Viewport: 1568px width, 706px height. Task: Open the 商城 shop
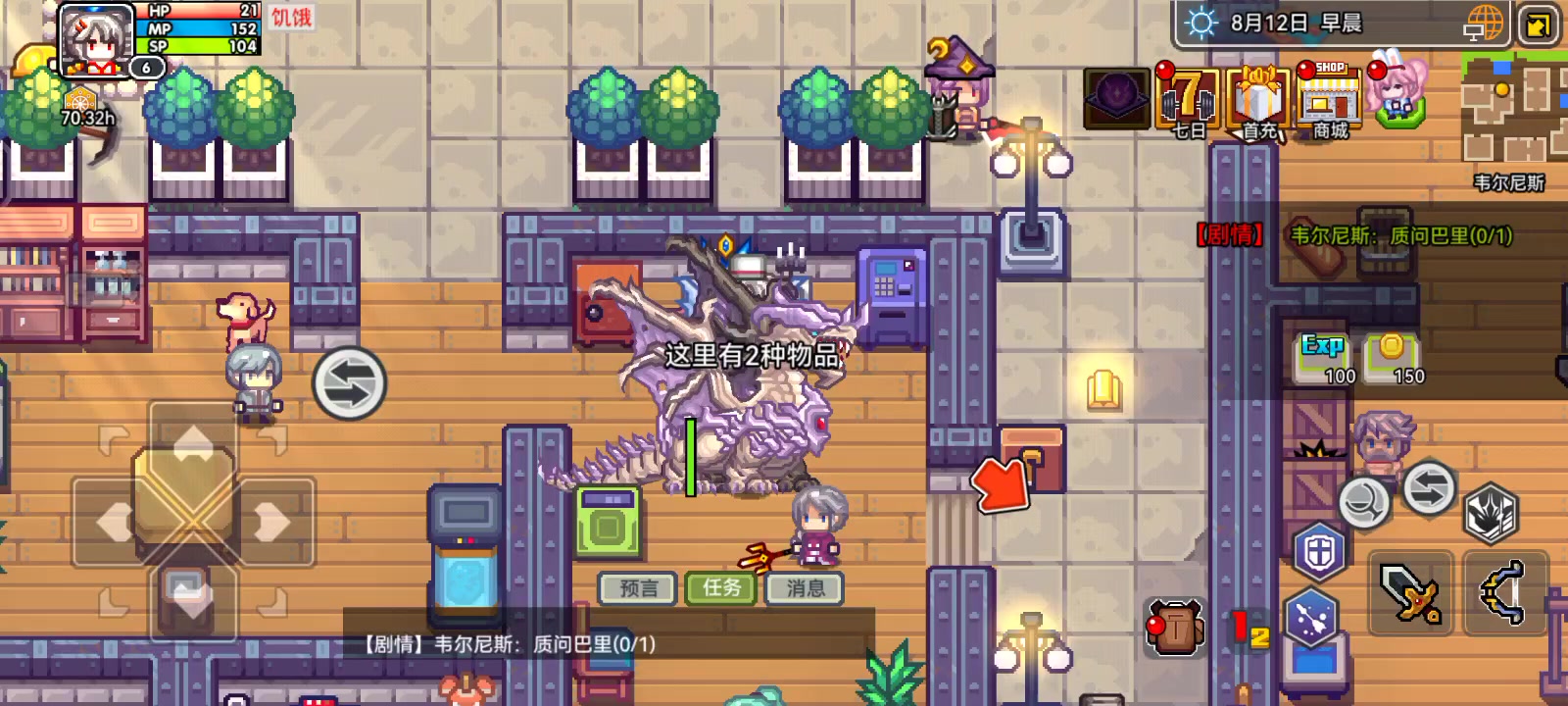coord(1330,98)
